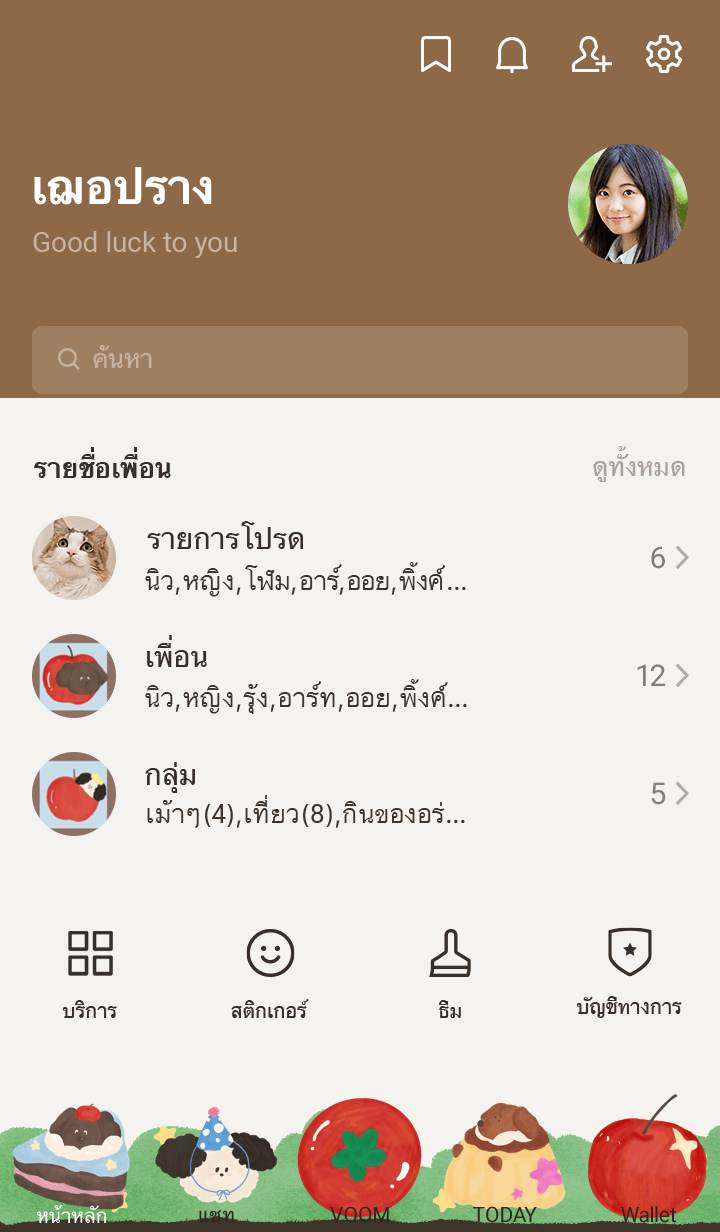Expand the เพื่อน list with 12 friends
This screenshot has height=1232, width=720.
[360, 676]
